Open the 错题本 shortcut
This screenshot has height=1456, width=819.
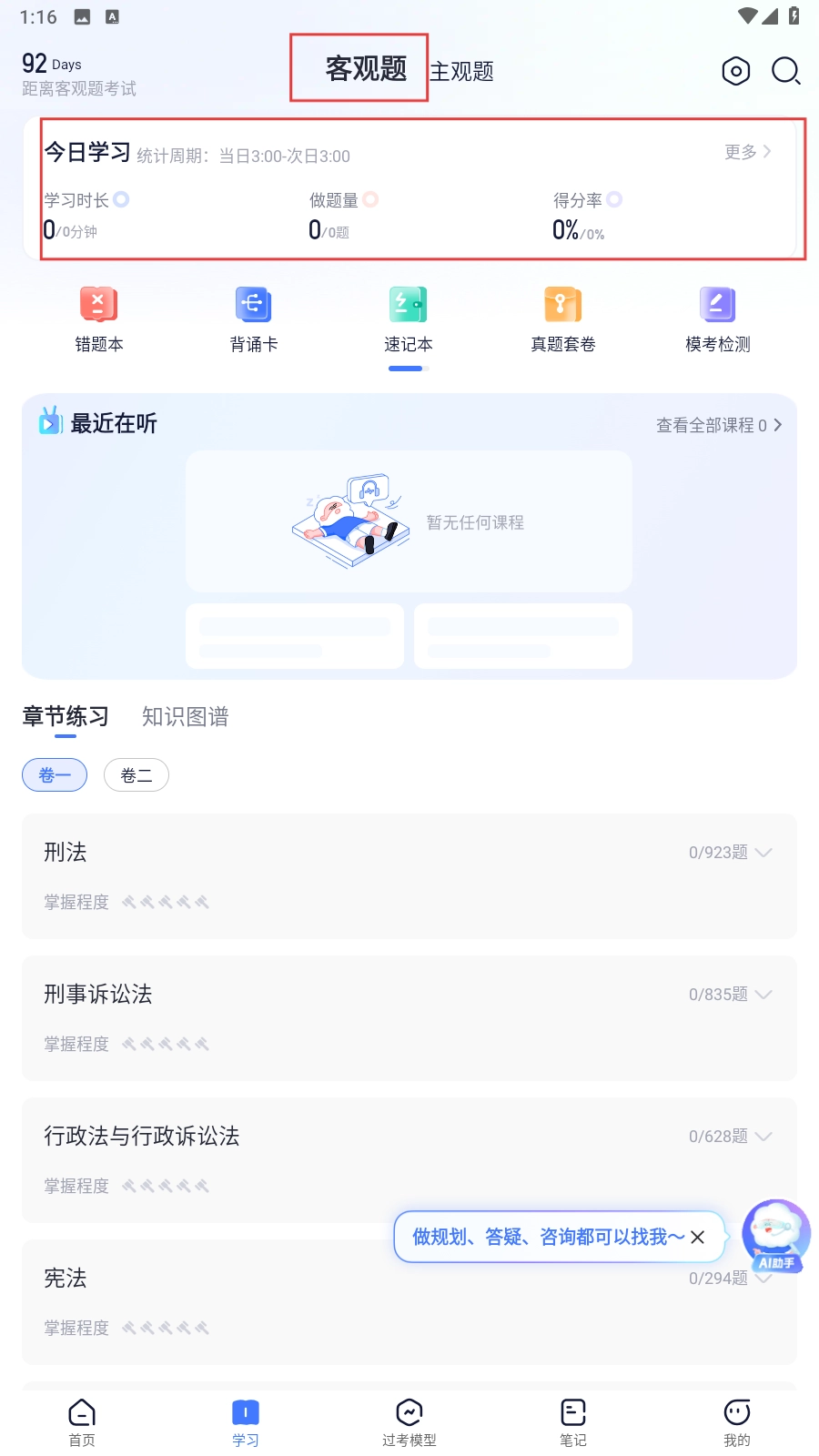98,318
